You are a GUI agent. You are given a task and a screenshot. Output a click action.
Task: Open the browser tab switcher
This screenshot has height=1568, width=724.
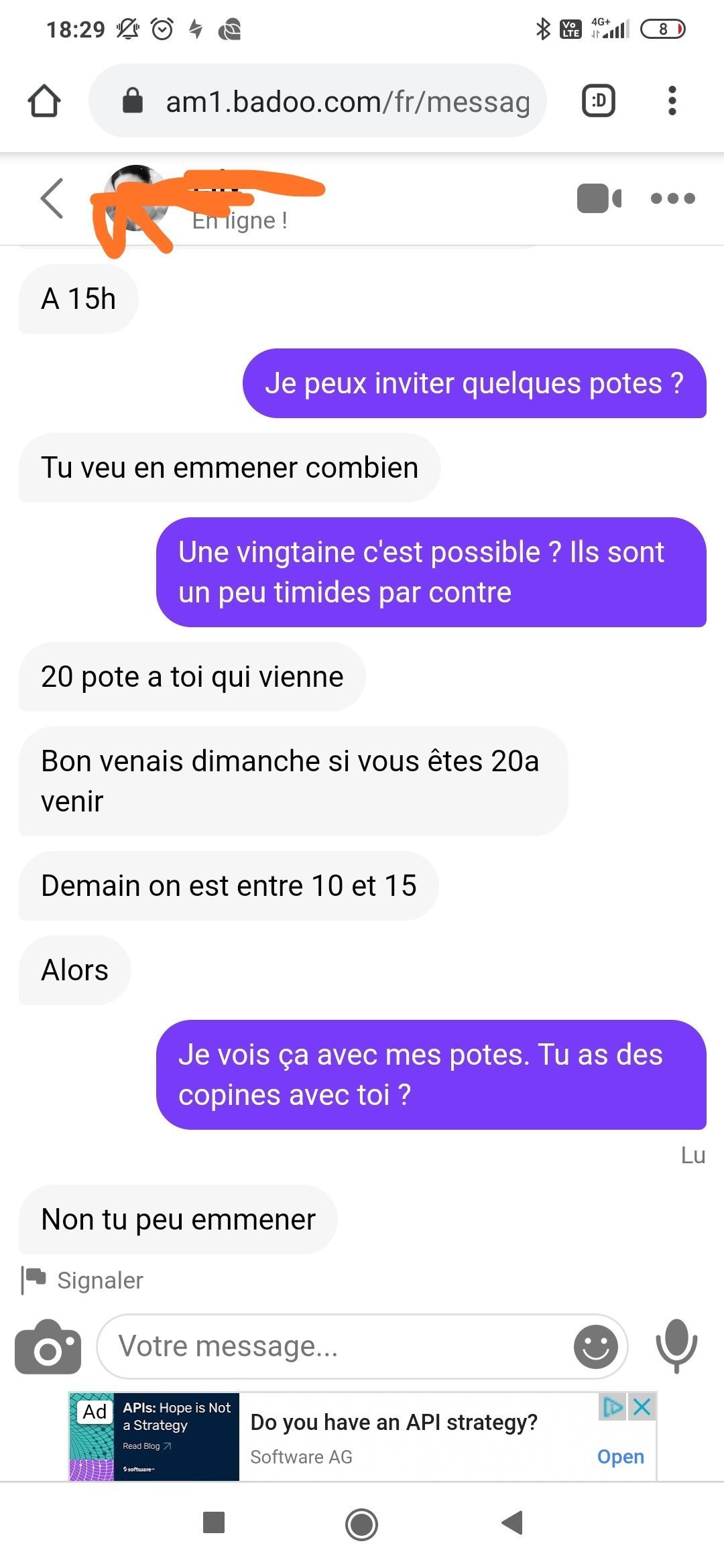pyautogui.click(x=598, y=101)
